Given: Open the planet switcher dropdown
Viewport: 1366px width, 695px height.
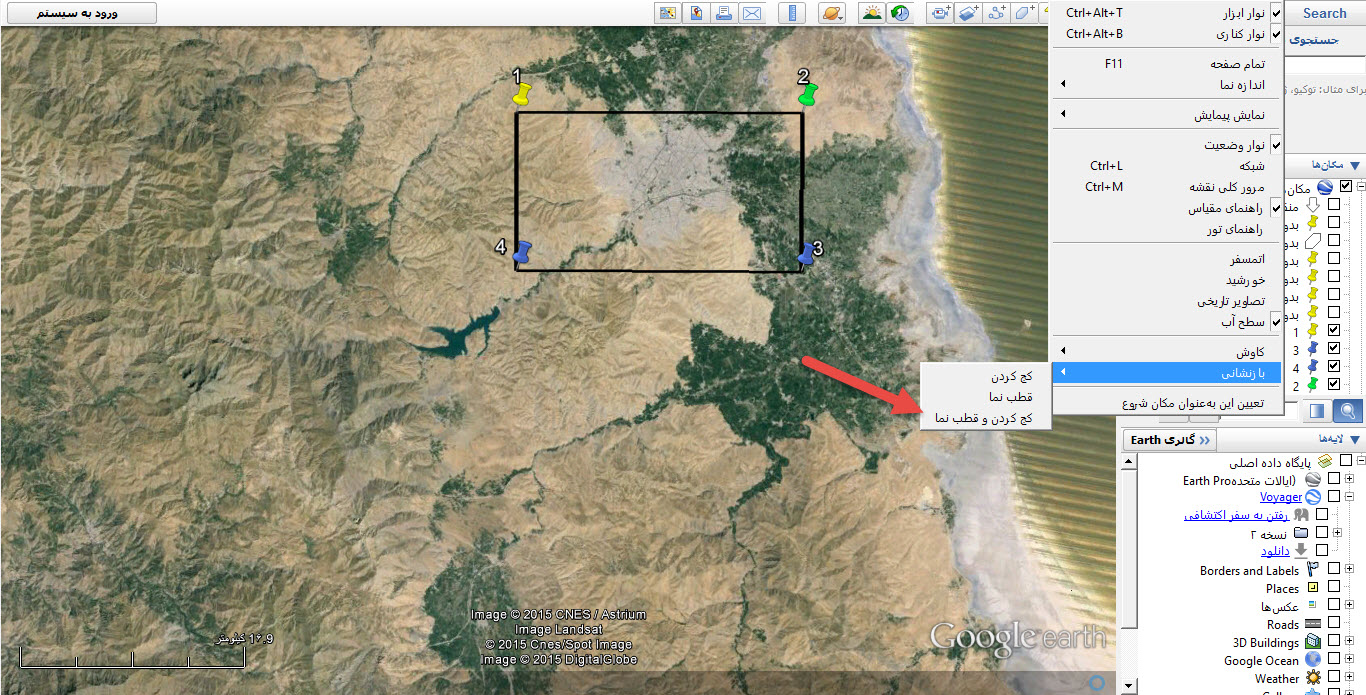Looking at the screenshot, I should point(832,13).
